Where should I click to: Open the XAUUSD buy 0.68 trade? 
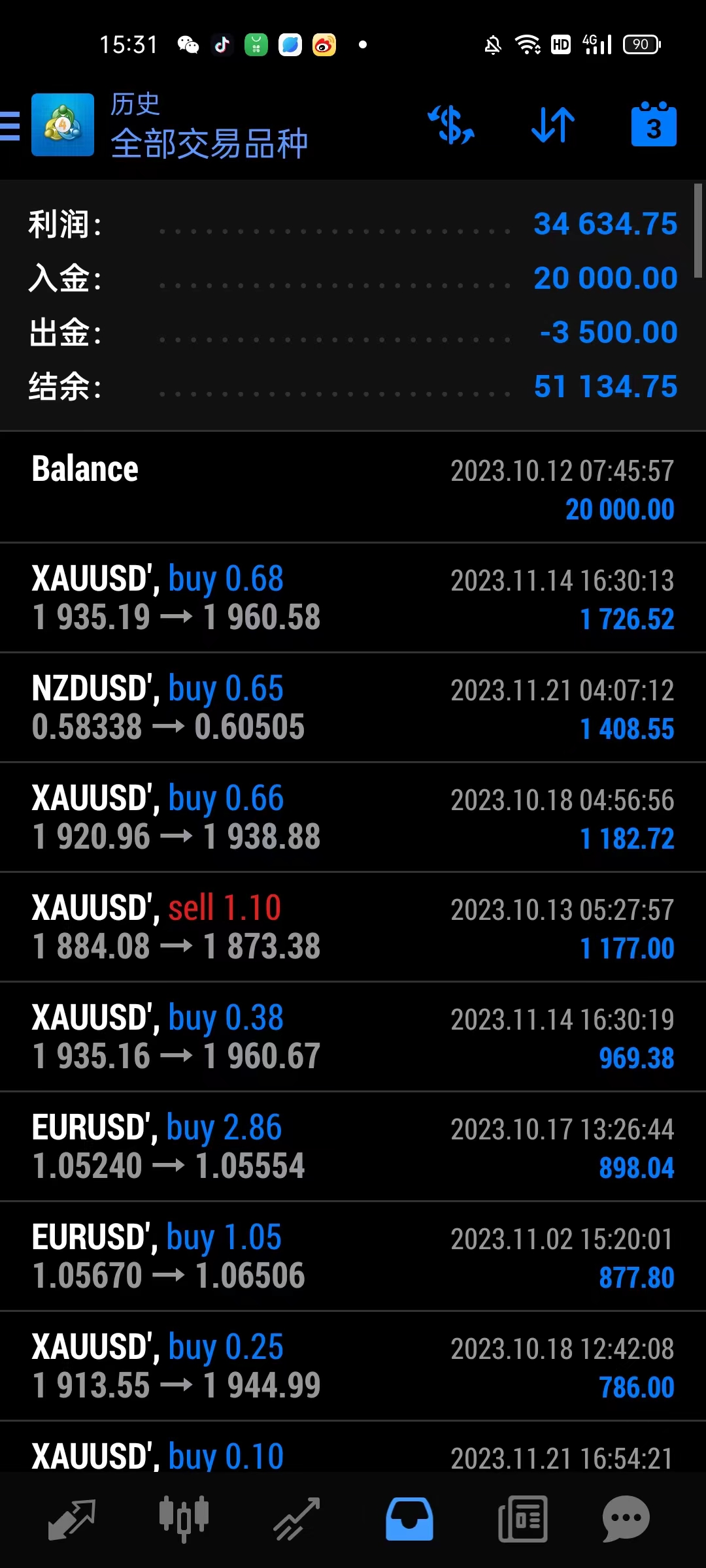tap(353, 598)
